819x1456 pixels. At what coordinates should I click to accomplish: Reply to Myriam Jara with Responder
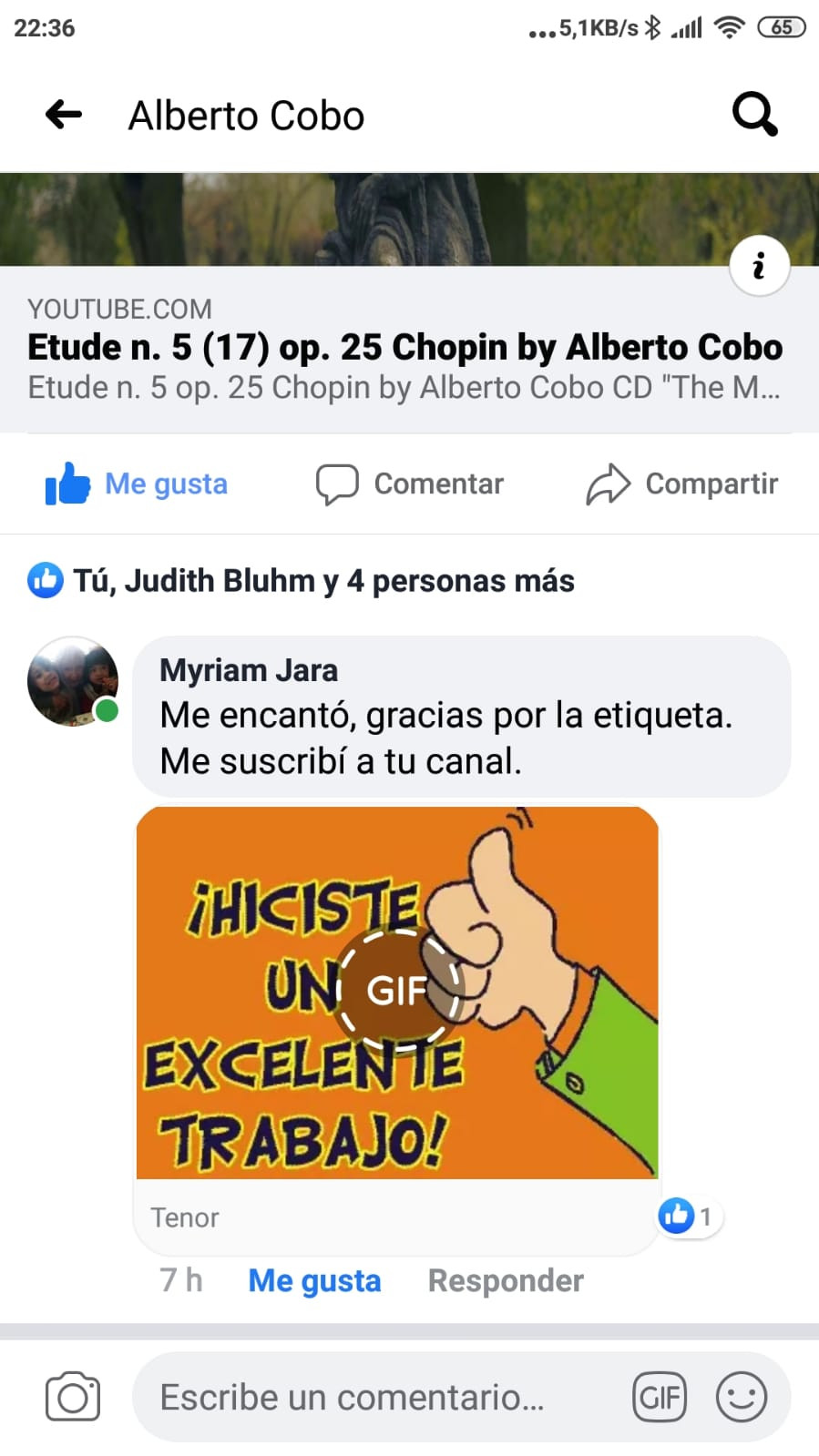point(506,1280)
